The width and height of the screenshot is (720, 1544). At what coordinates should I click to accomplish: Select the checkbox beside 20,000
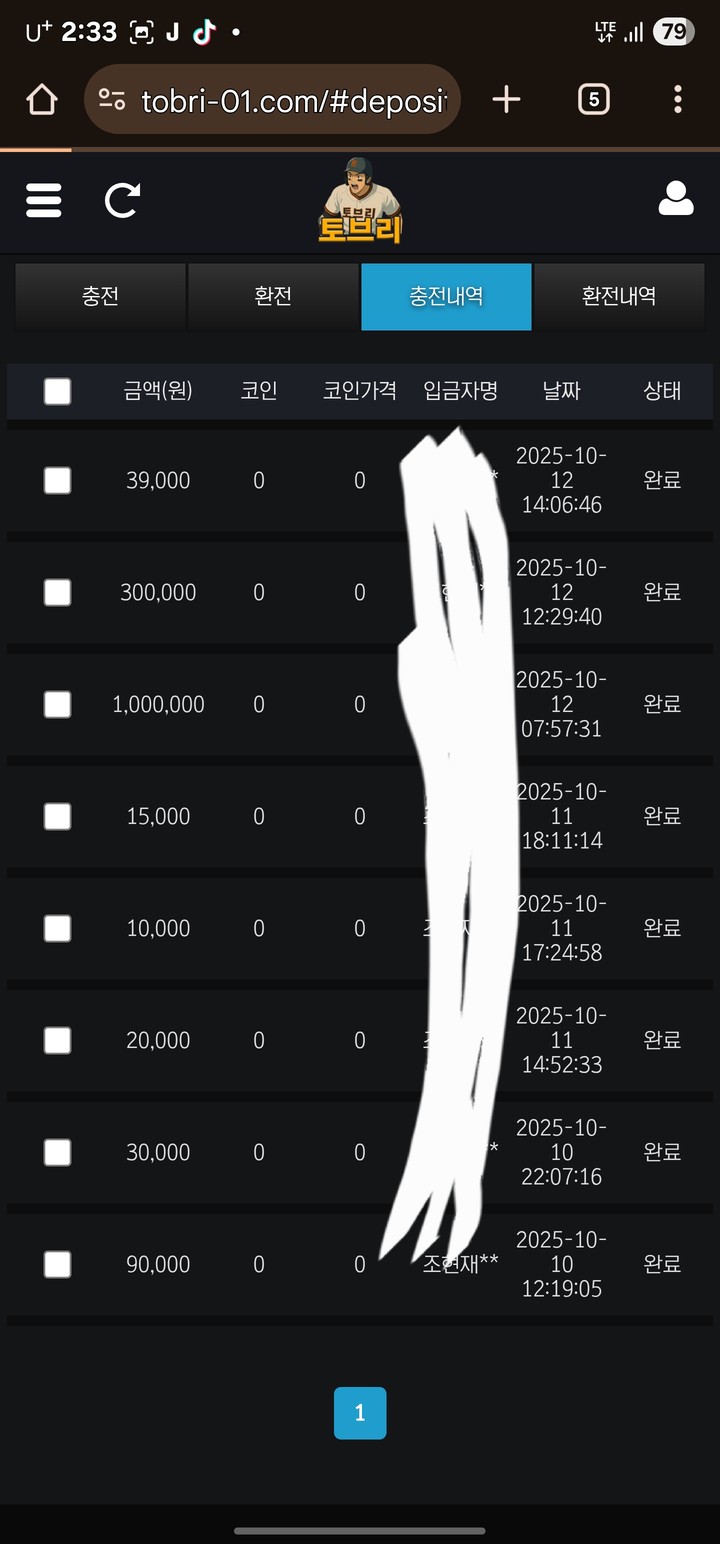click(x=58, y=1041)
